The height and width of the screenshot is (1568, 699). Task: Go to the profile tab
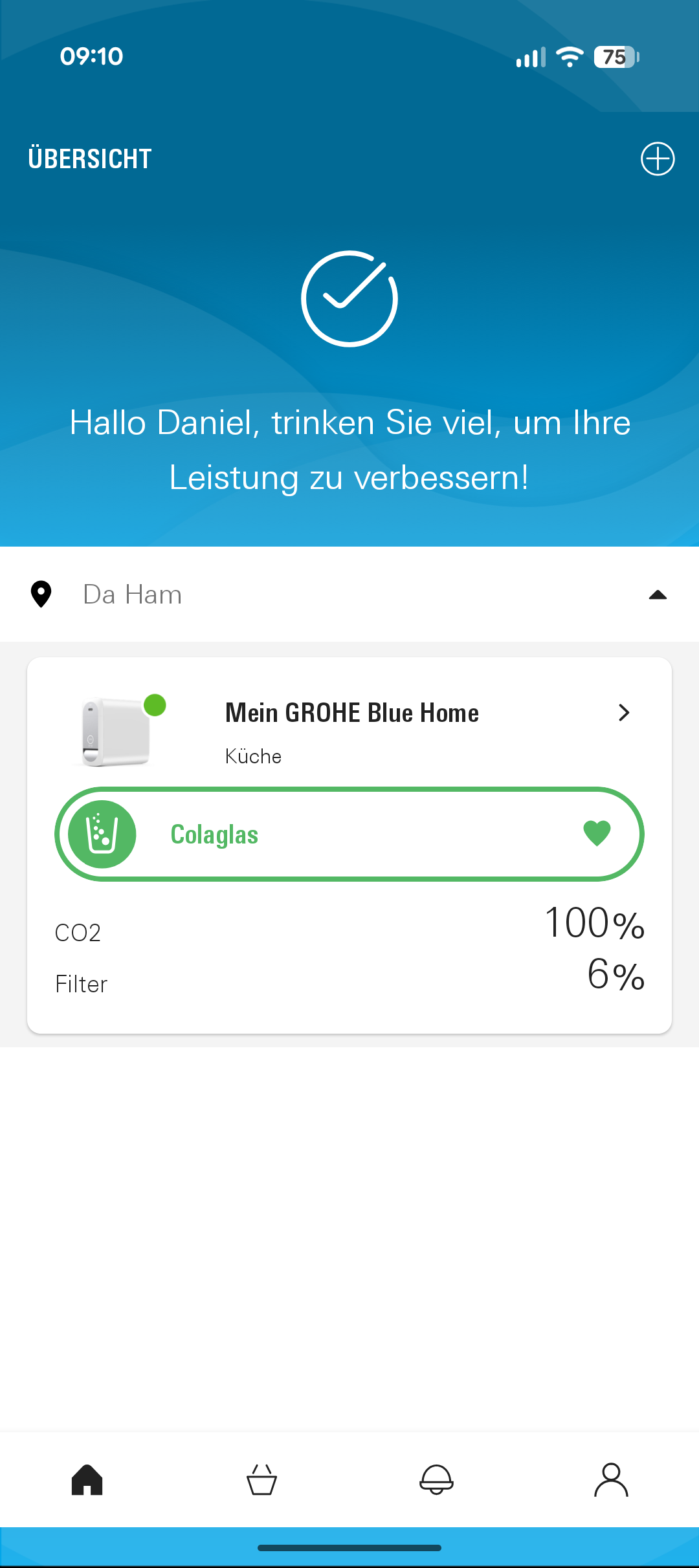tap(611, 1480)
